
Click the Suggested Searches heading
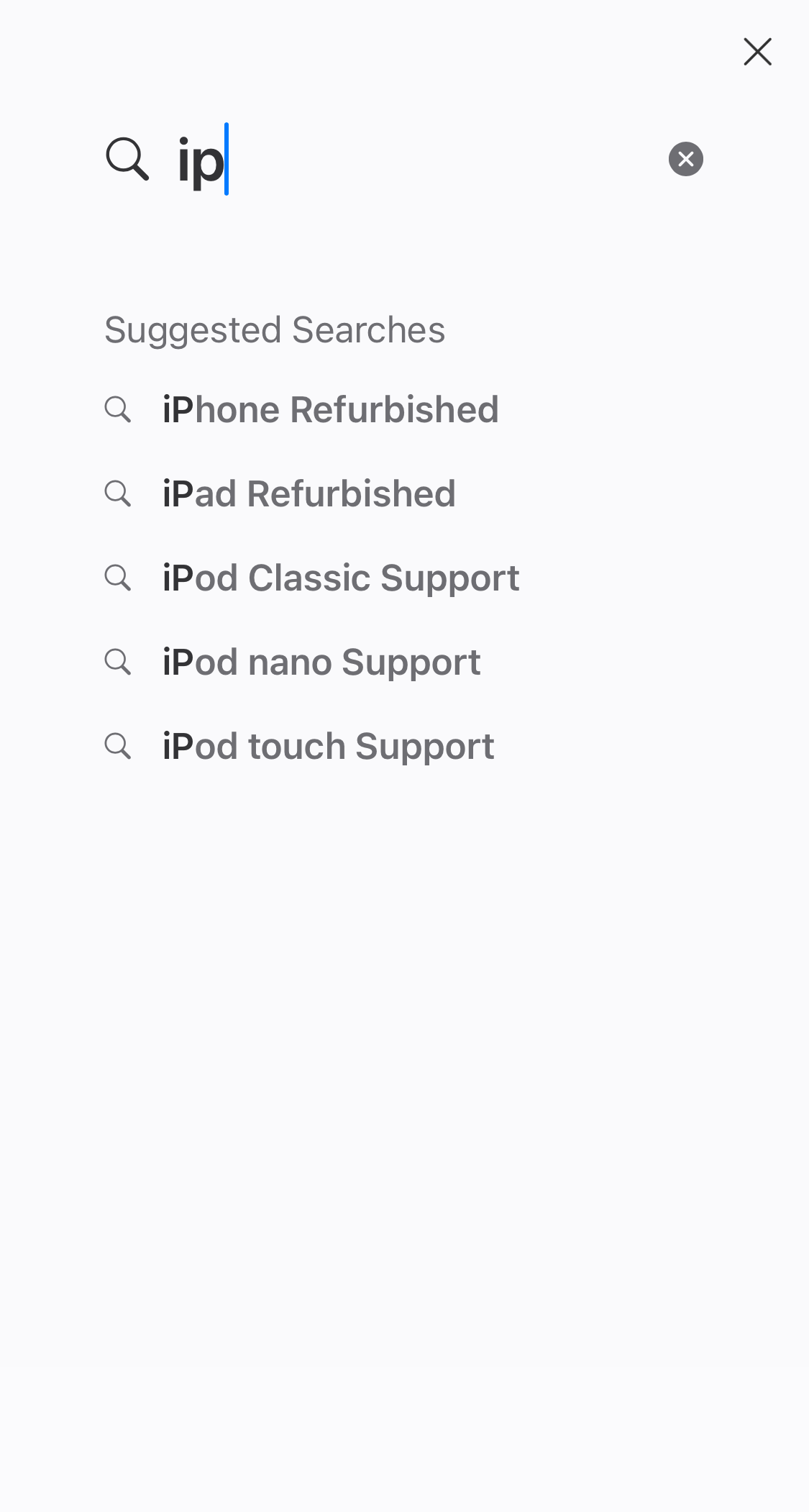(x=275, y=330)
